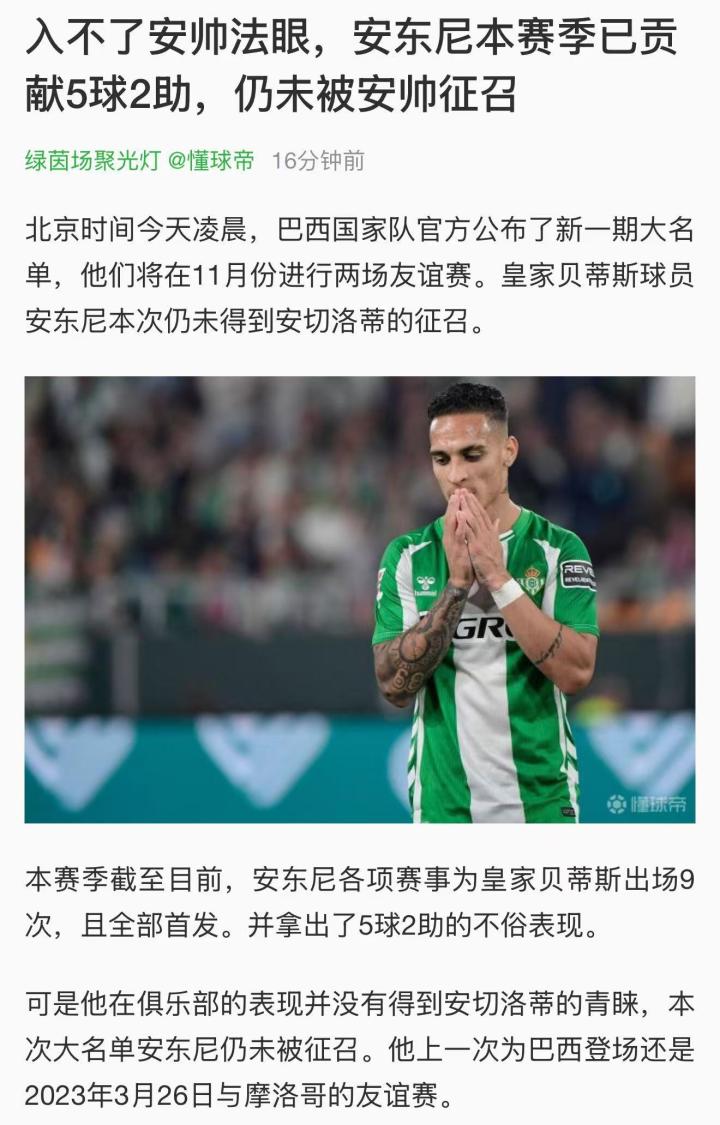Open author 绿茵场聚光灯 @懂球帝 profile
Image resolution: width=720 pixels, height=1125 pixels.
click(x=139, y=161)
